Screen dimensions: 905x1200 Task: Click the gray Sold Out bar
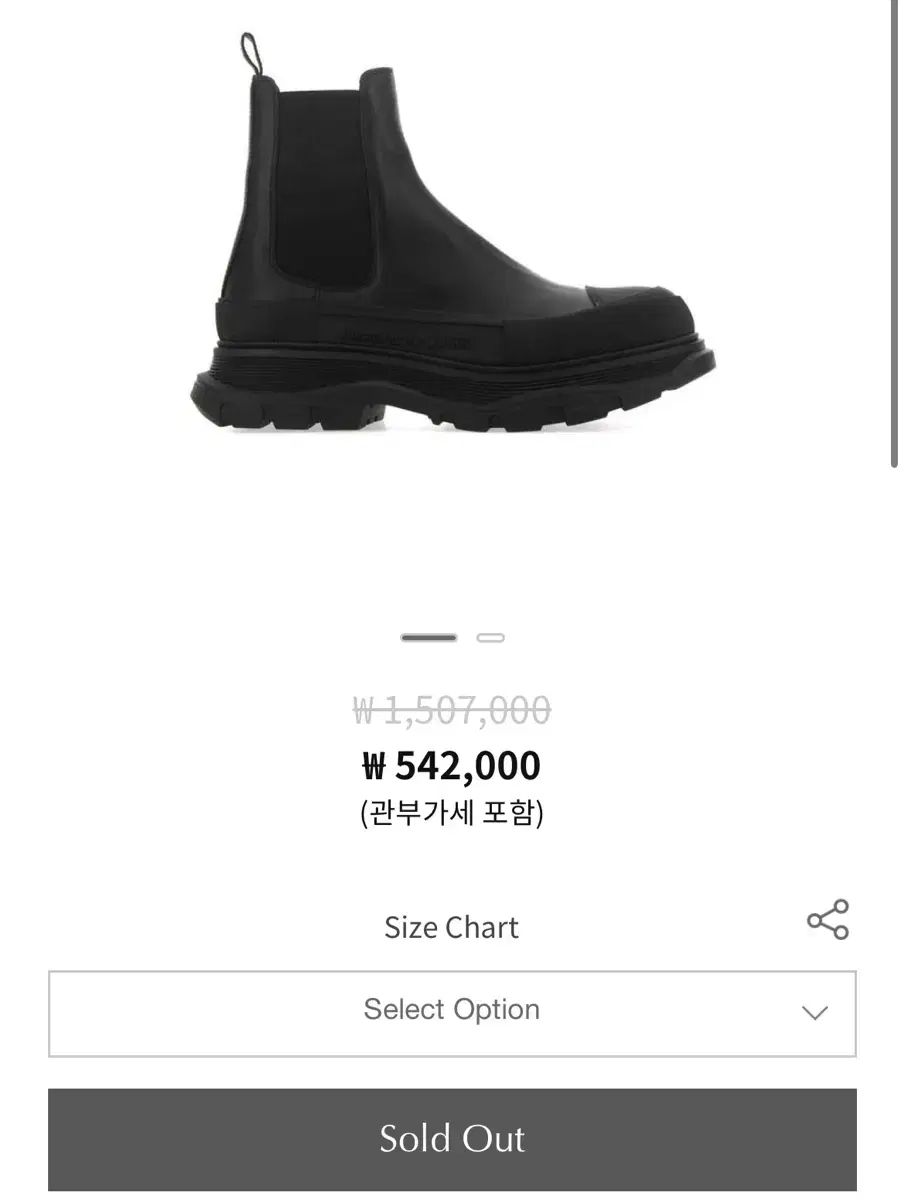point(452,1139)
